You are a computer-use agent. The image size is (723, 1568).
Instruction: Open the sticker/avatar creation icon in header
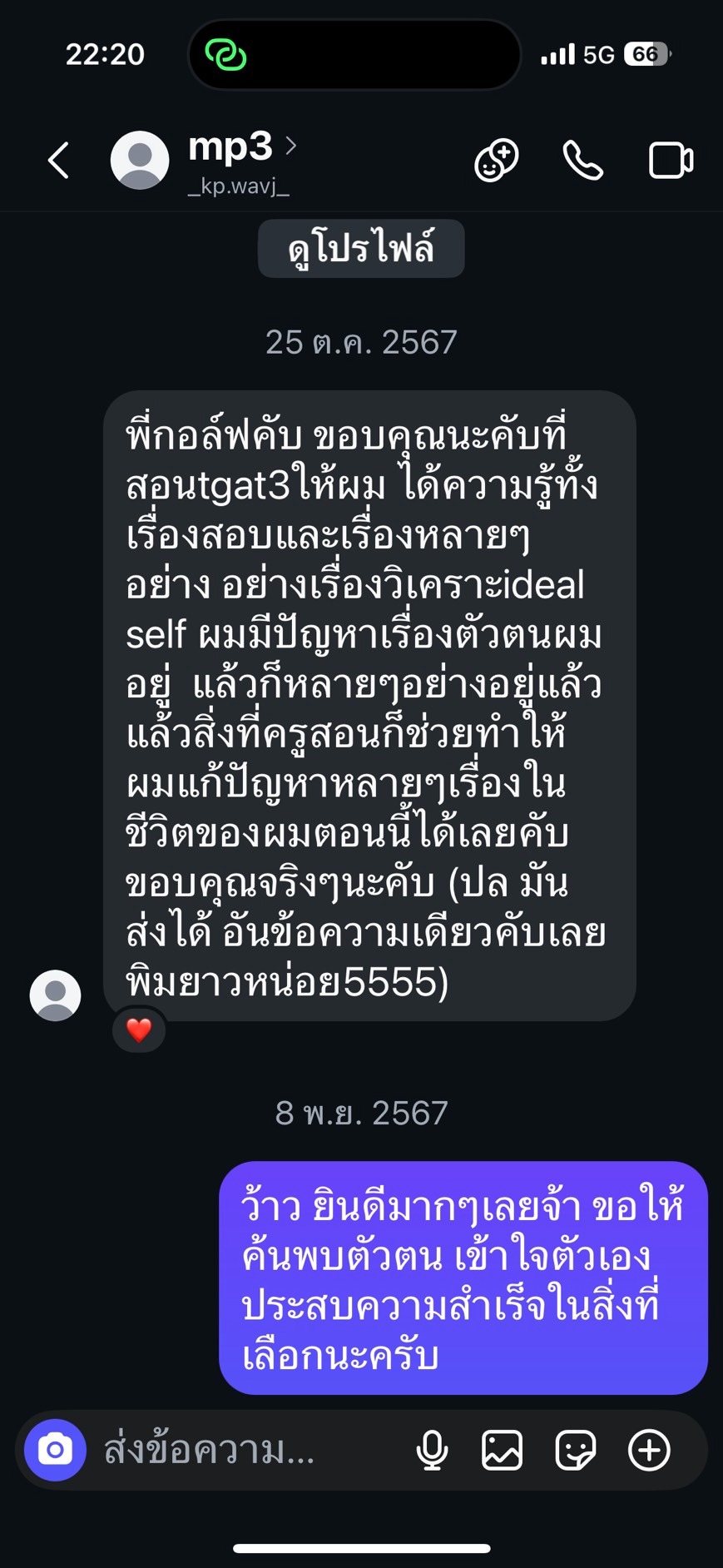[x=497, y=160]
